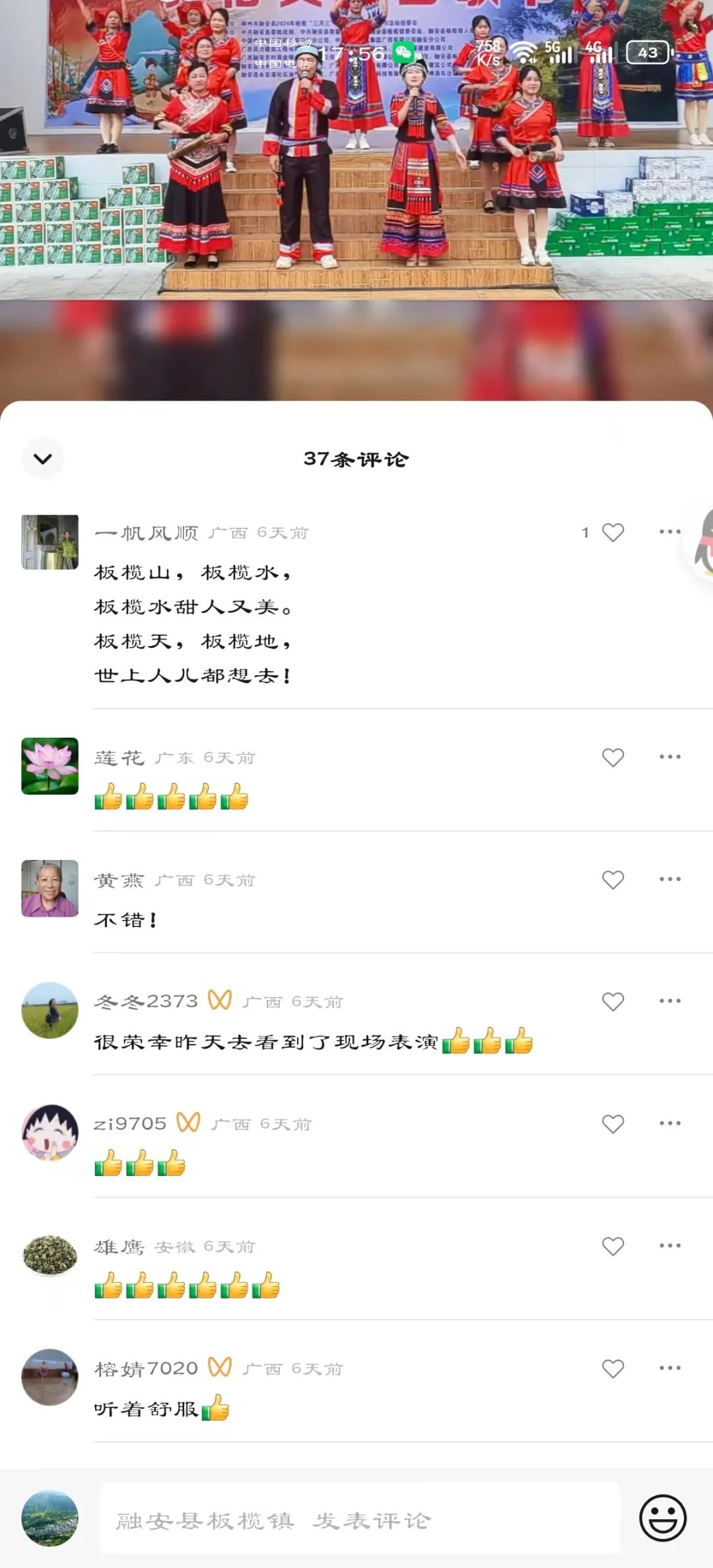Viewport: 713px width, 1568px height.
Task: Open more options on 黄燕's comment
Action: [x=669, y=879]
